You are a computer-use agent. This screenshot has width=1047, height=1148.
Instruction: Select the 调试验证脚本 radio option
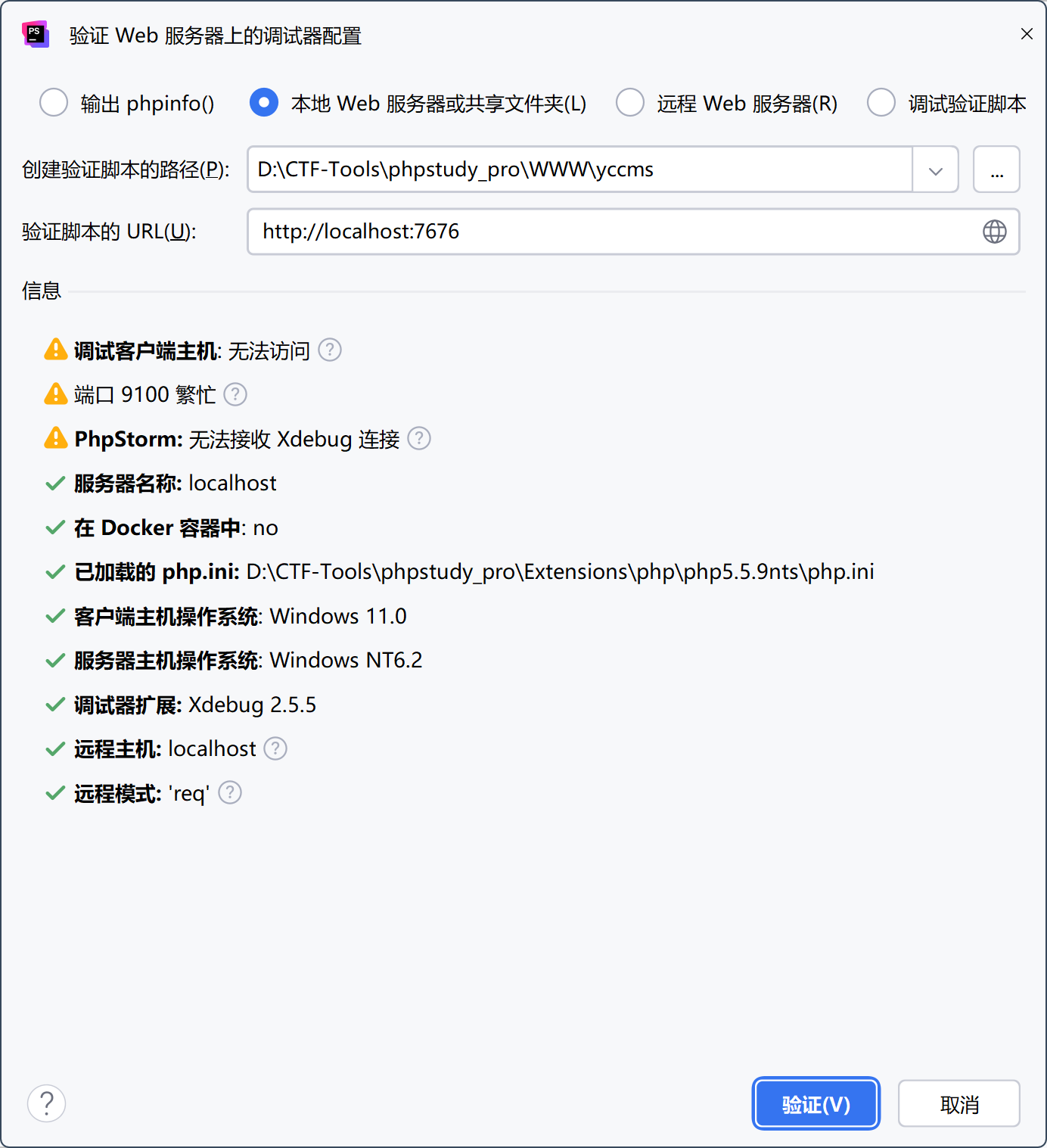[x=881, y=103]
